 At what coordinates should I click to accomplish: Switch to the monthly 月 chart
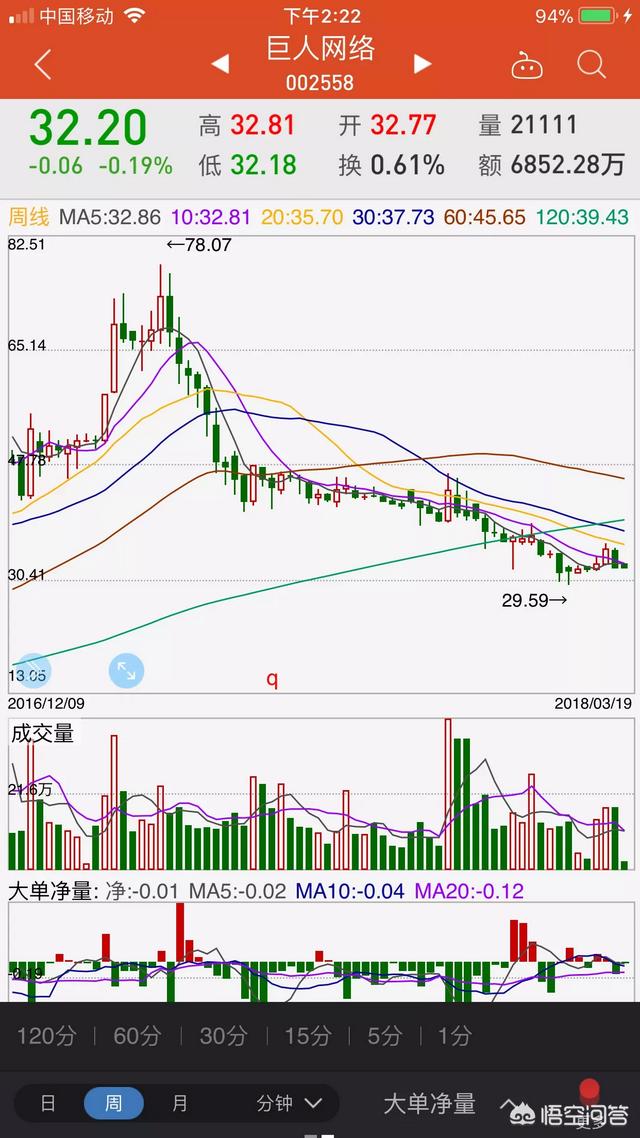180,1103
